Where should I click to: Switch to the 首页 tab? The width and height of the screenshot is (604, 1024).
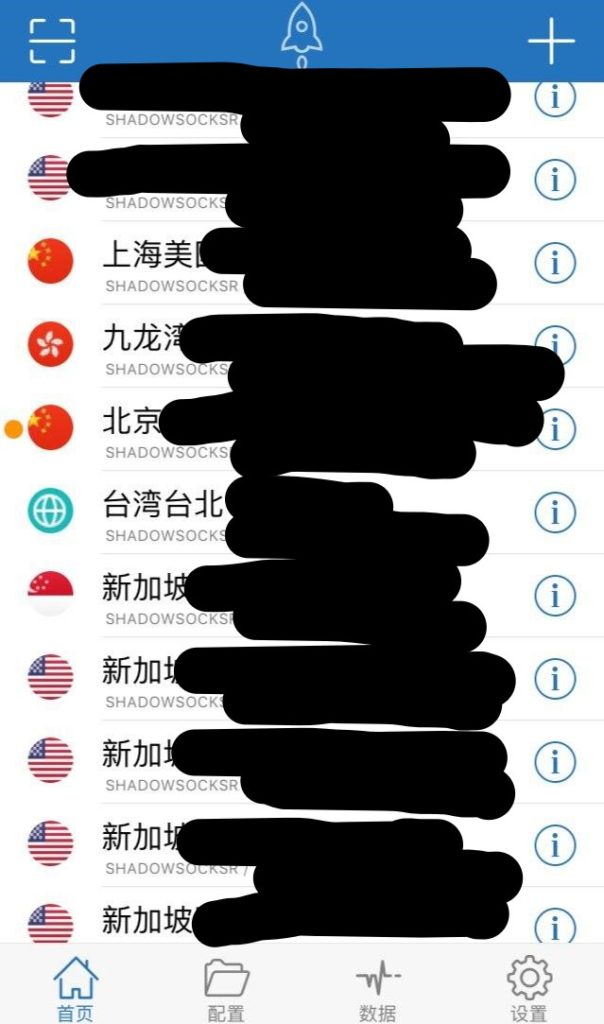point(75,988)
